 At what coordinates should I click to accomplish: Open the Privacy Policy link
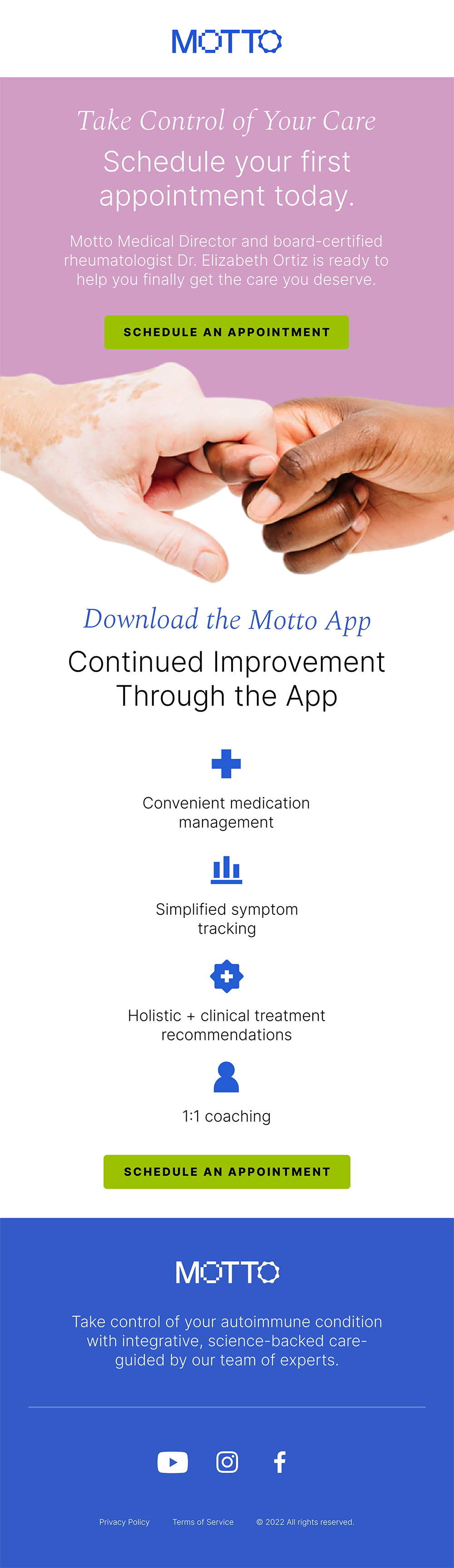tap(124, 1522)
